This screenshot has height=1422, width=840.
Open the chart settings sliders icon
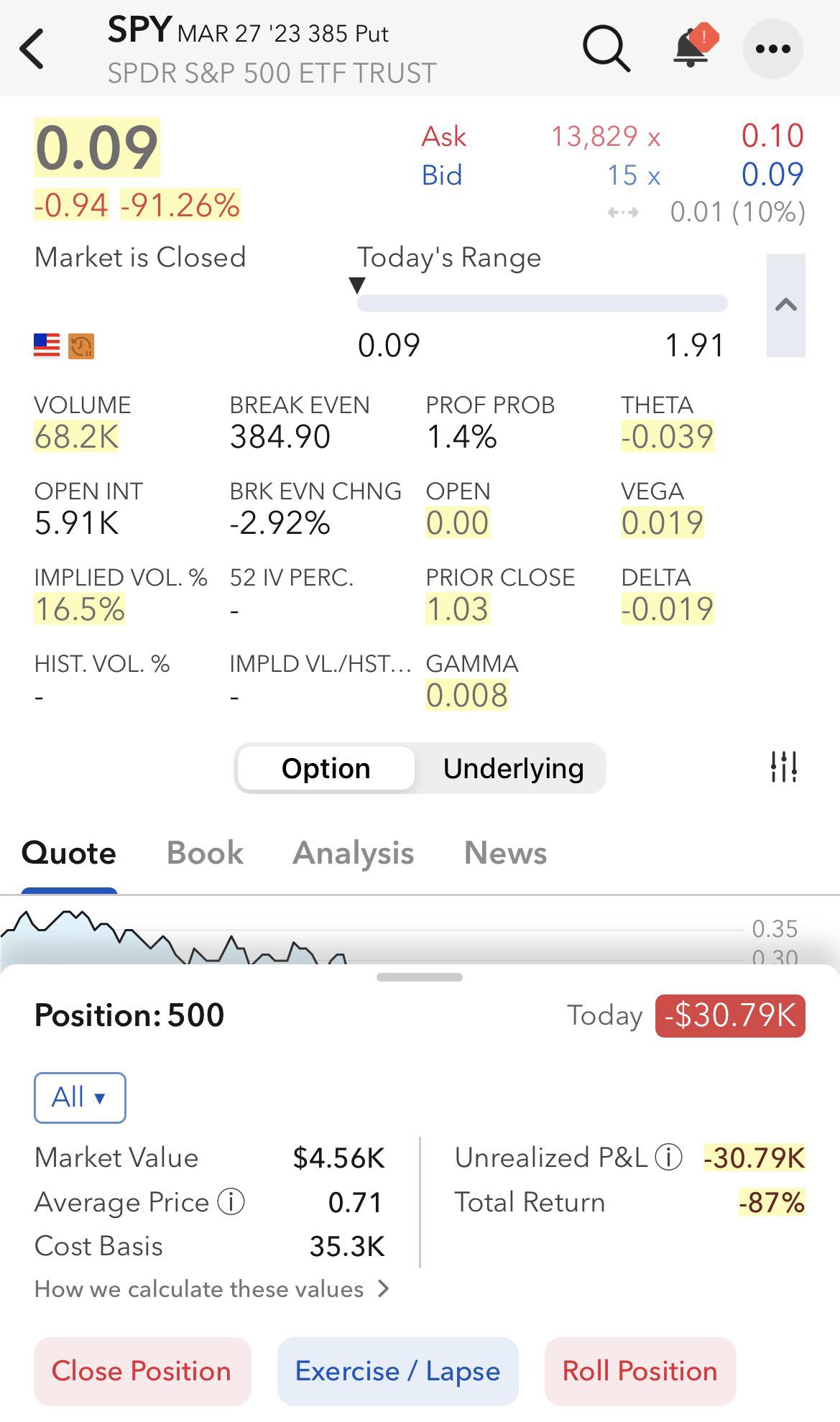[783, 767]
